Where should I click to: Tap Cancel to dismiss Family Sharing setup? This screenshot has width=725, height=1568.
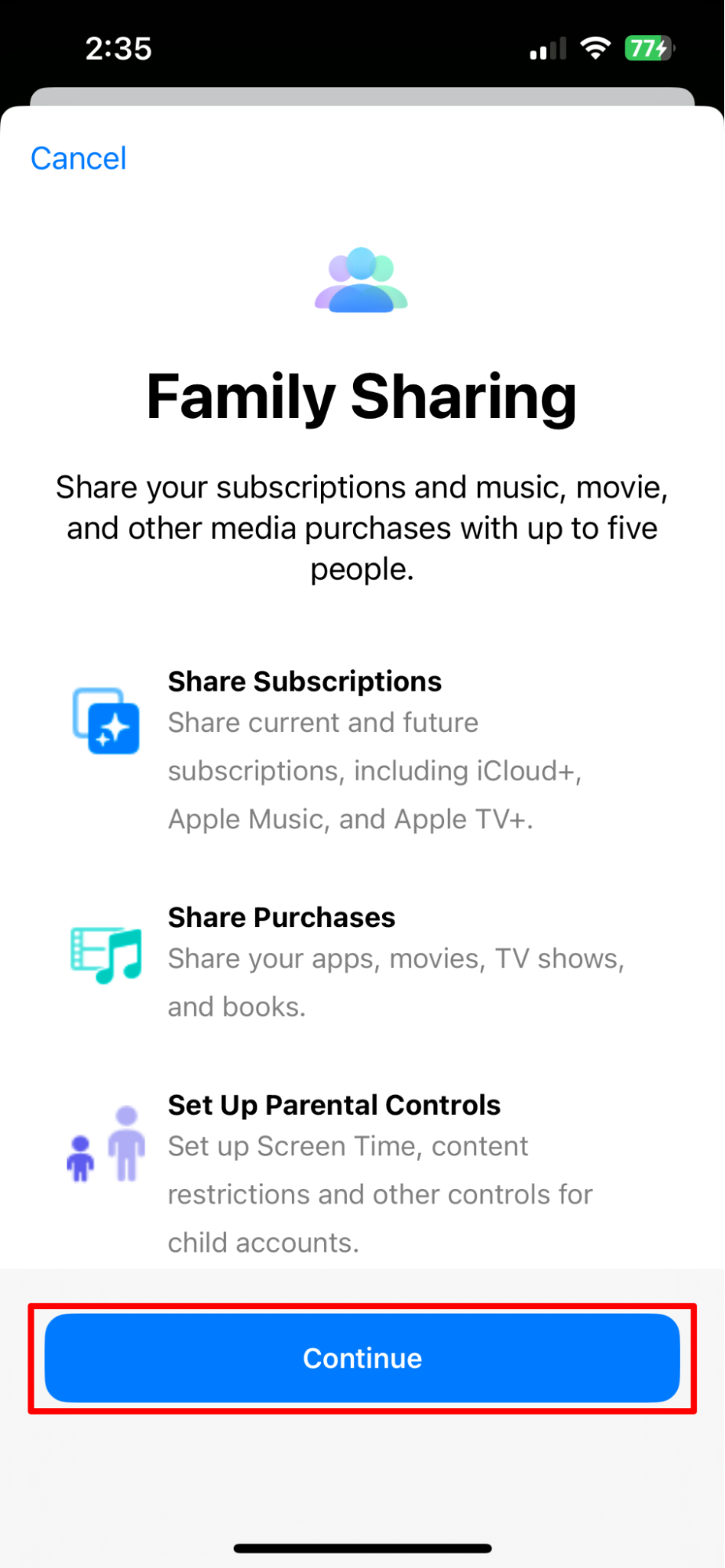coord(78,158)
